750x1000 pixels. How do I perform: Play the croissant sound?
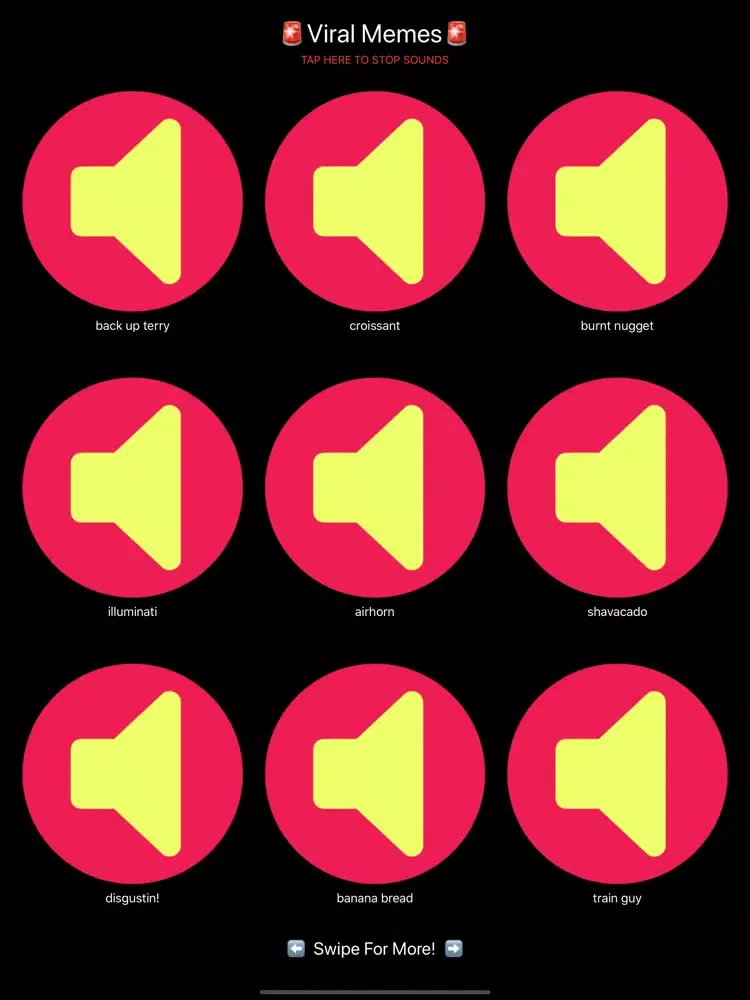pyautogui.click(x=375, y=201)
